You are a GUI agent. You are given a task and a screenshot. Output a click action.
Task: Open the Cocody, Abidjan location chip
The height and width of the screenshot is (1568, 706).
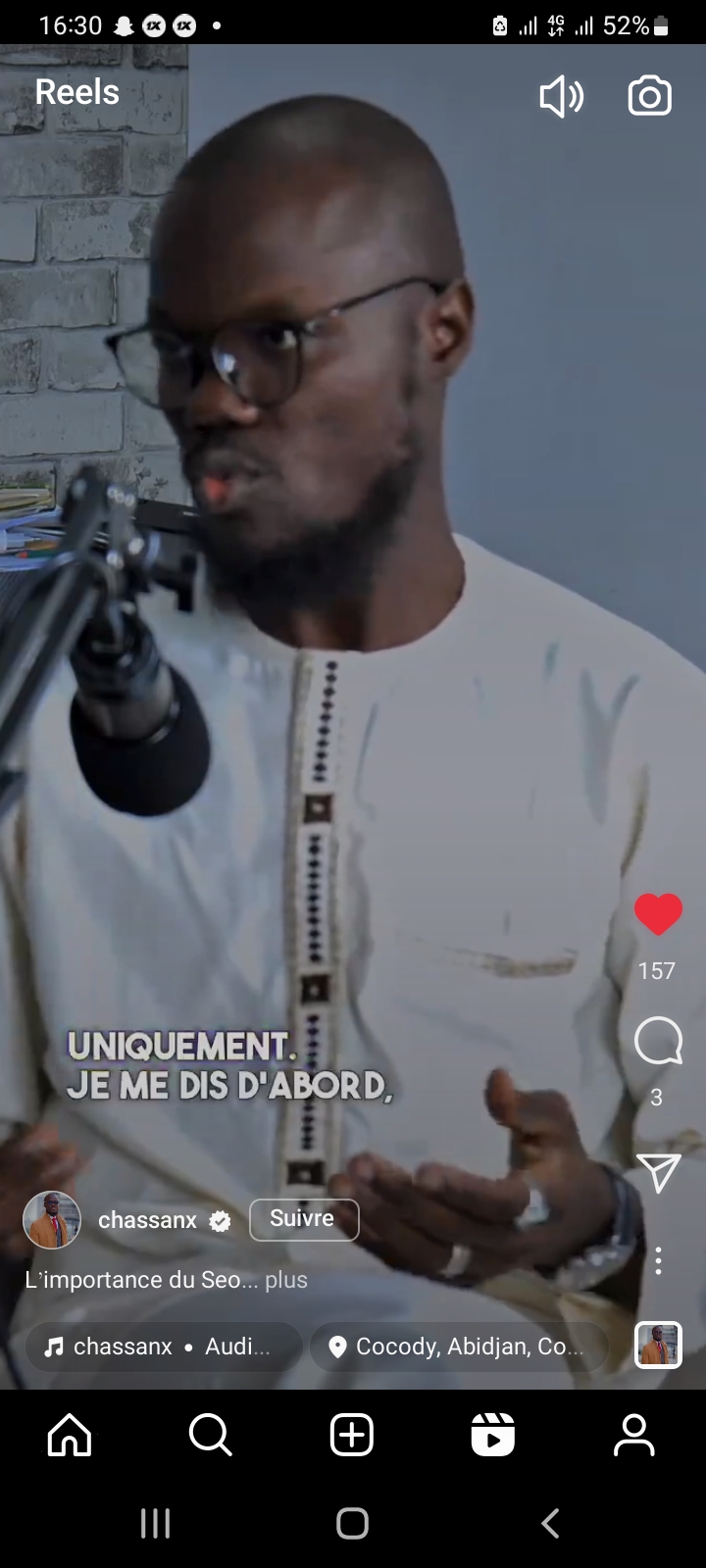(x=459, y=1347)
